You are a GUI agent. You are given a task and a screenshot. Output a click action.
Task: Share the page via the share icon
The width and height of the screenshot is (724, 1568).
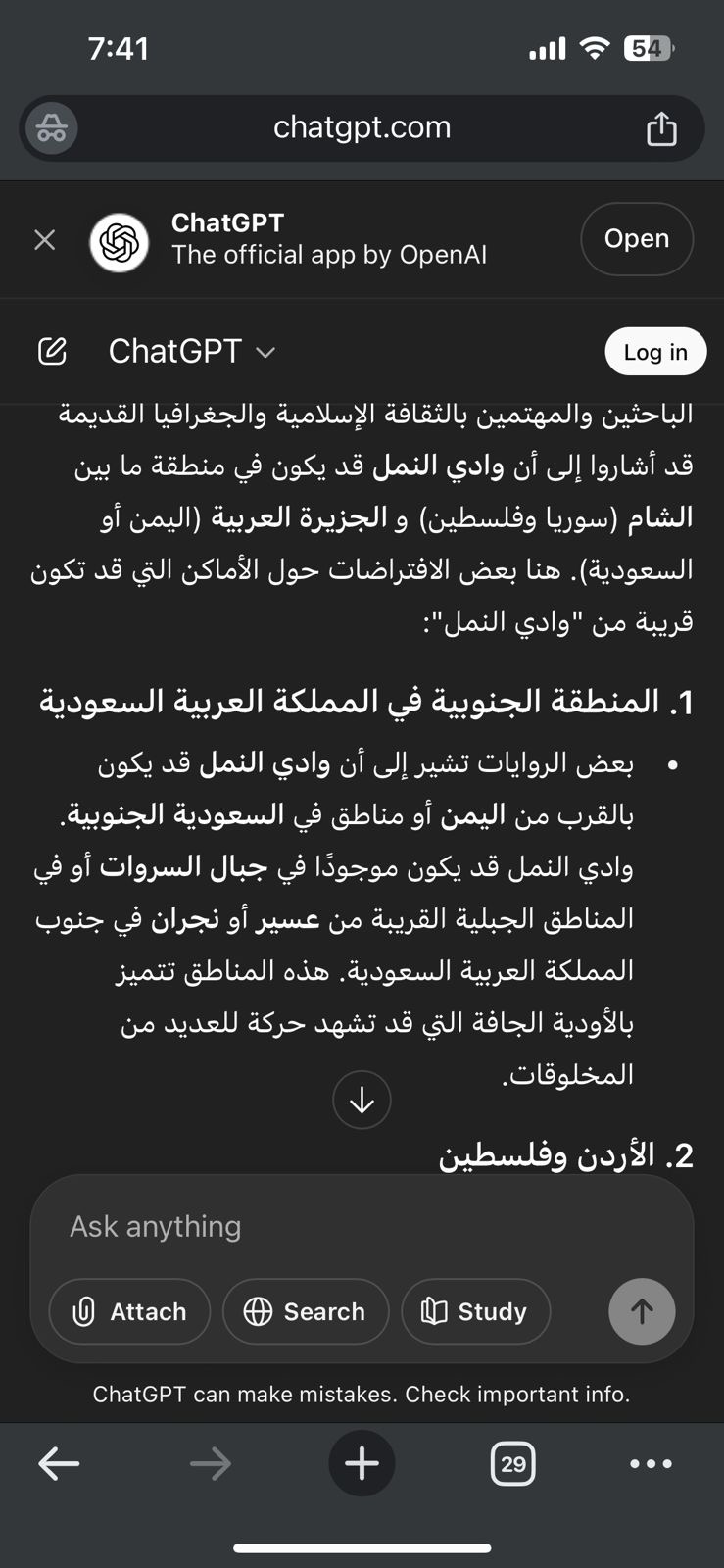pos(661,128)
